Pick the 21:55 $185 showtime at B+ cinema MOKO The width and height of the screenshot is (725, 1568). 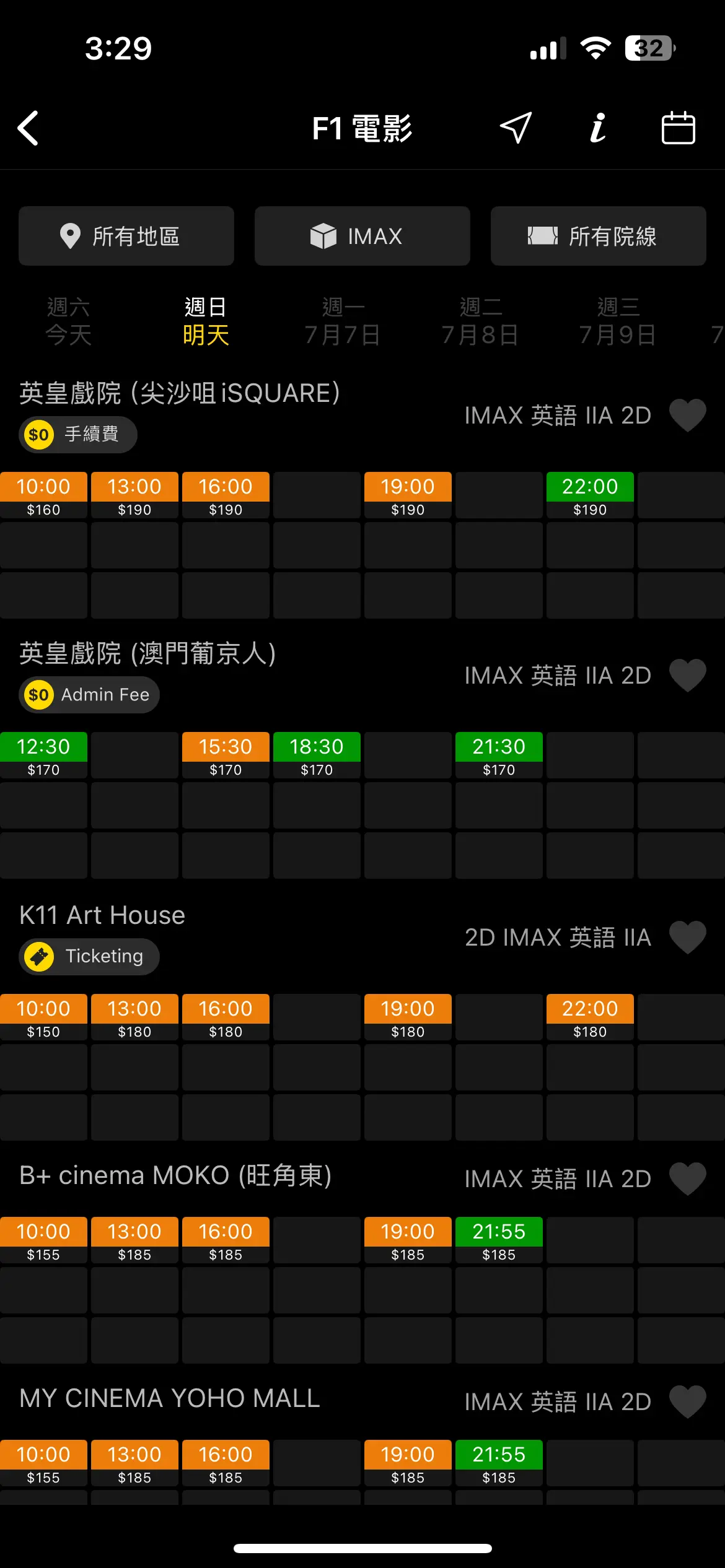(499, 1240)
